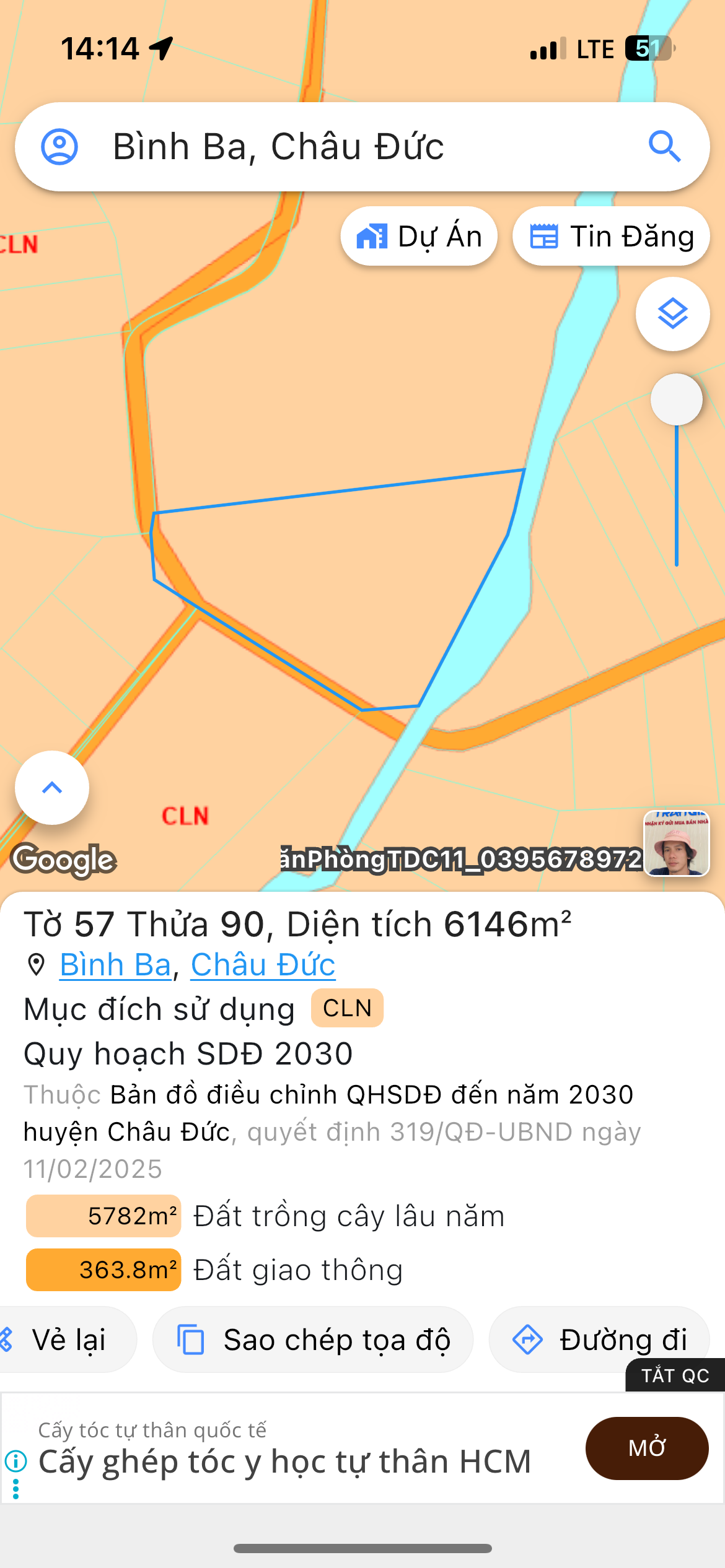Open the Châu Đức location link
This screenshot has height=1568, width=725.
click(263, 965)
